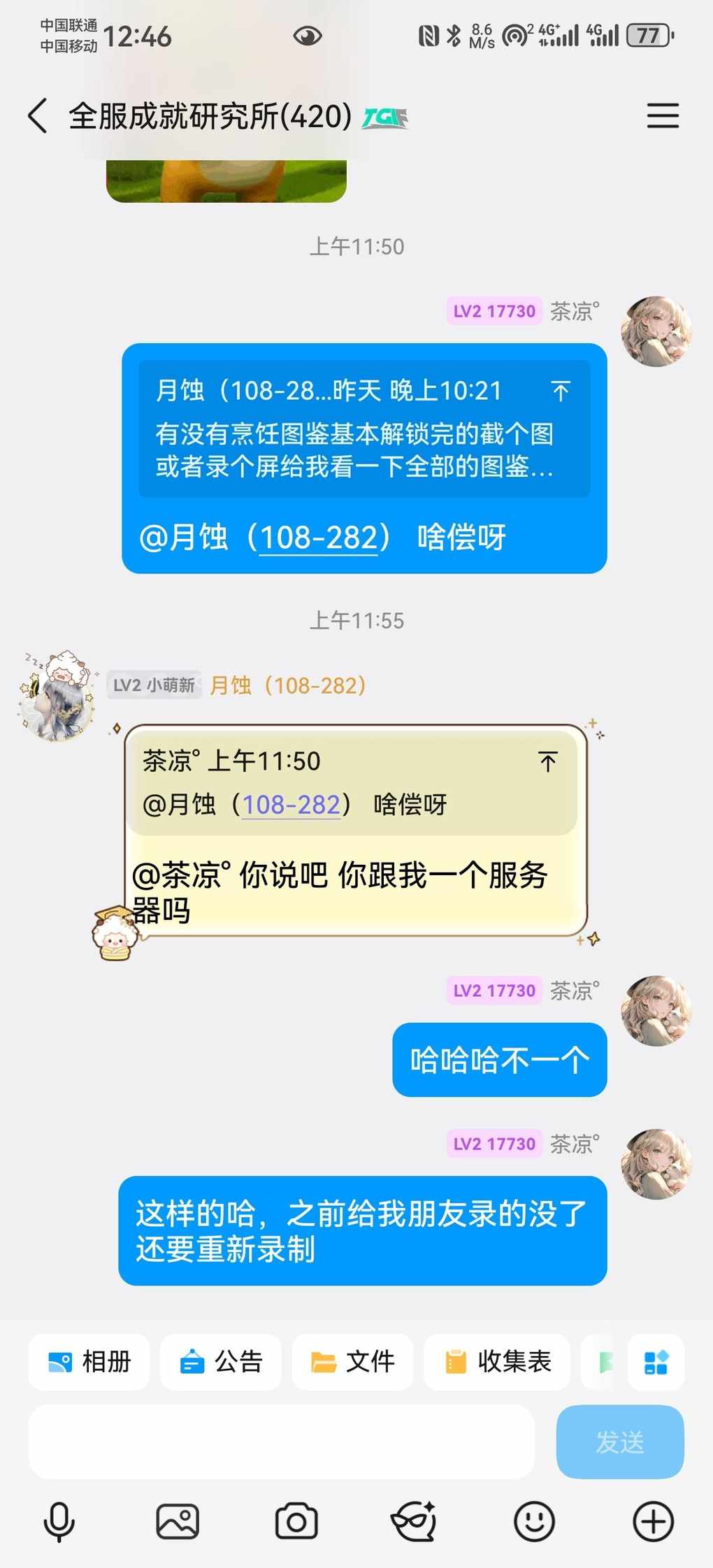Open the plus more-options panel
Viewport: 713px width, 1568px height.
653,1522
